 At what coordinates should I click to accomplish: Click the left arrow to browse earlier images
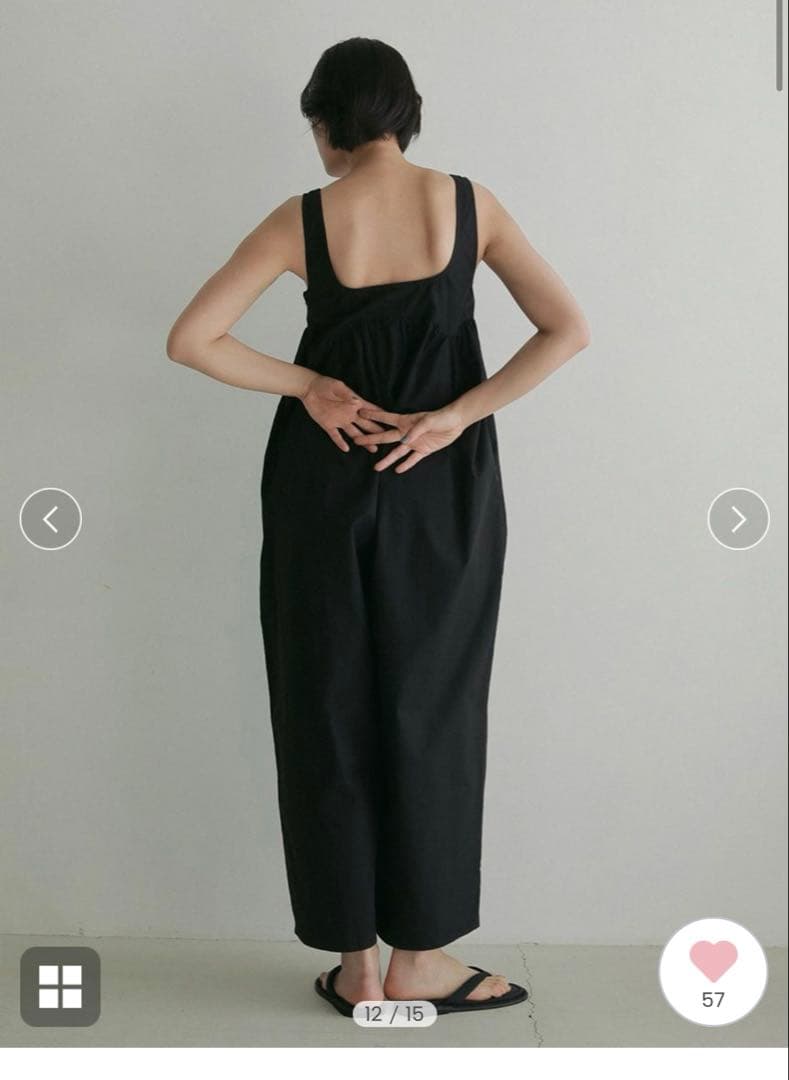coord(51,518)
